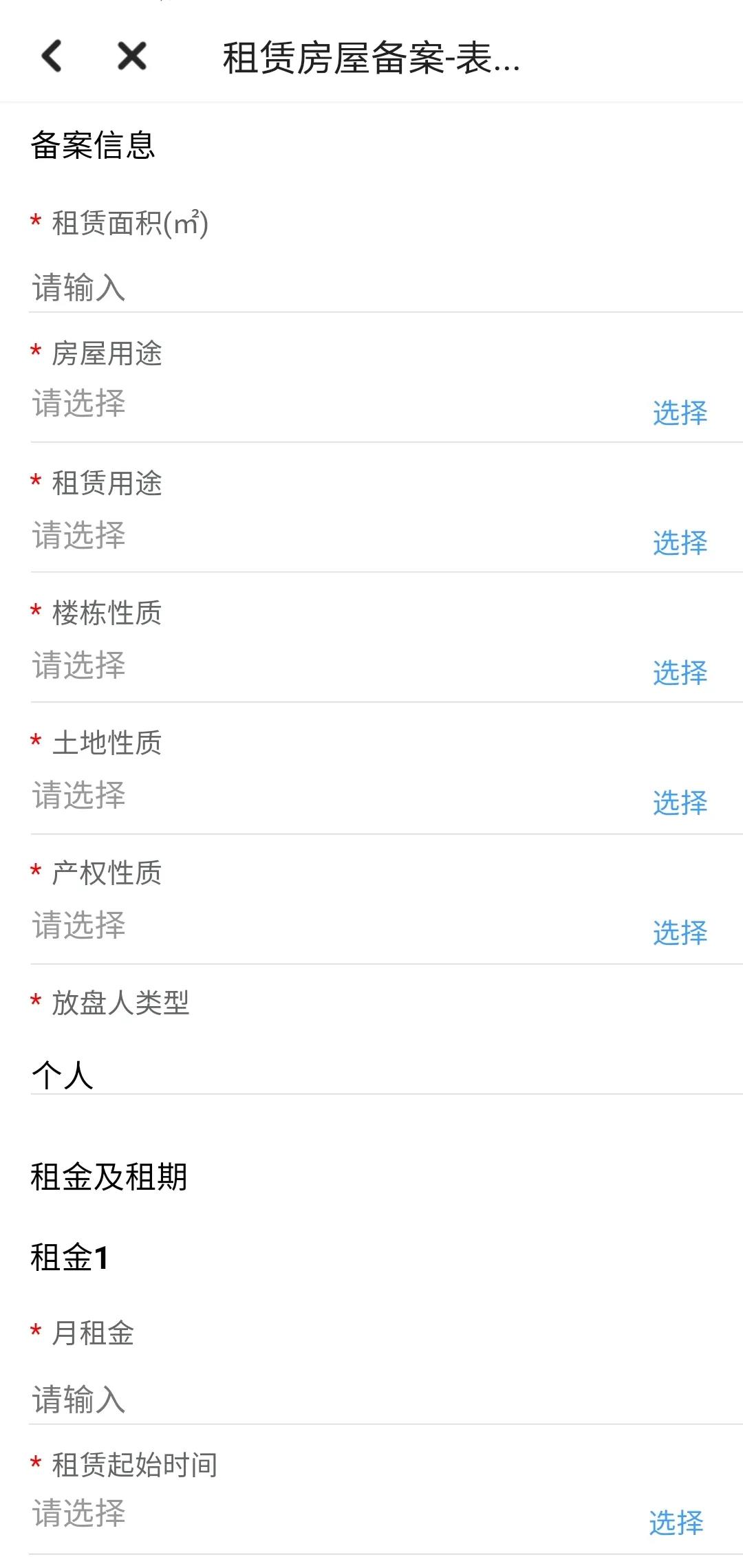Enter the 租赁面积 field

371,287
